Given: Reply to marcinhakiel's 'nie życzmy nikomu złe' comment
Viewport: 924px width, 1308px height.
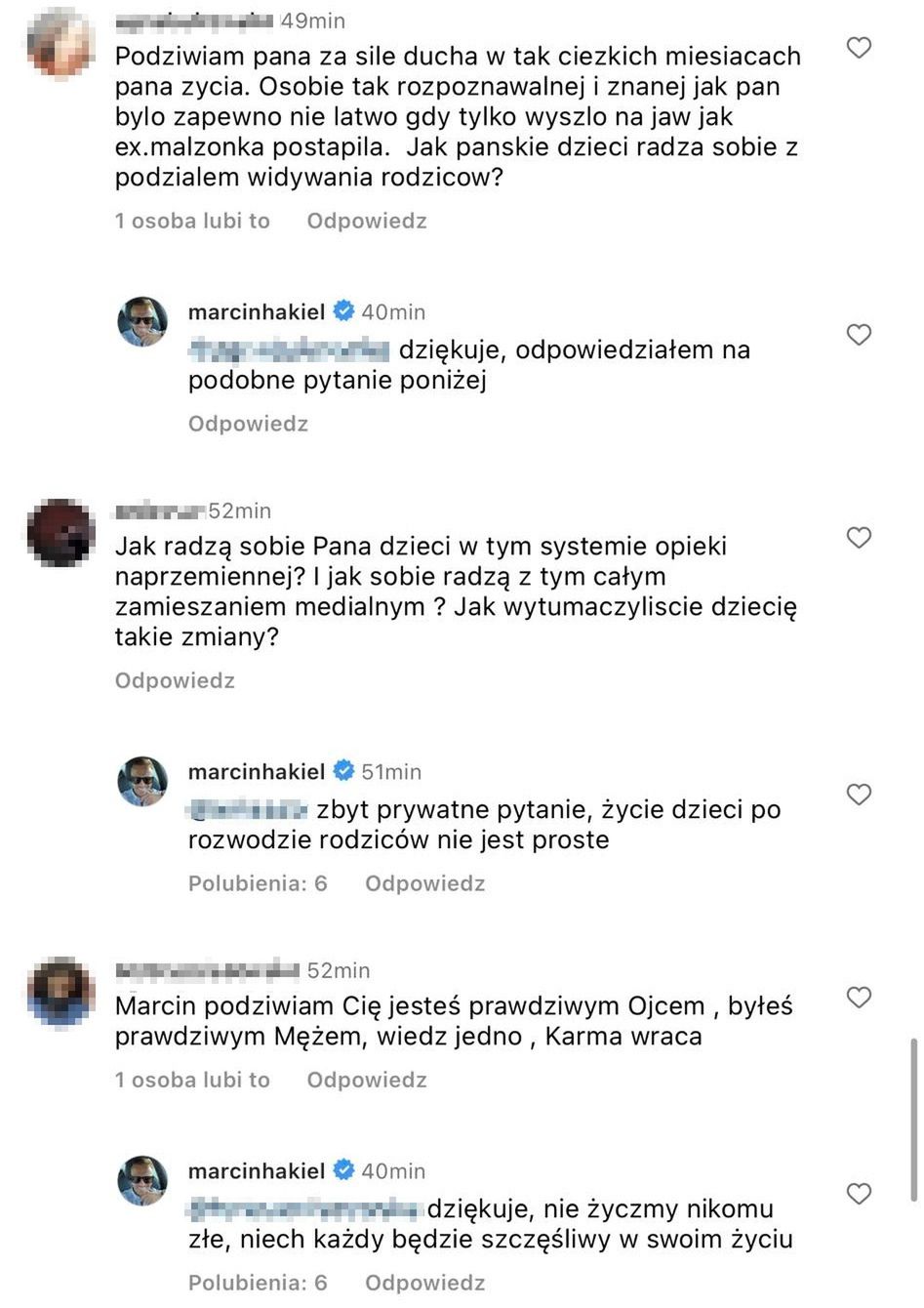Looking at the screenshot, I should coord(424,1284).
